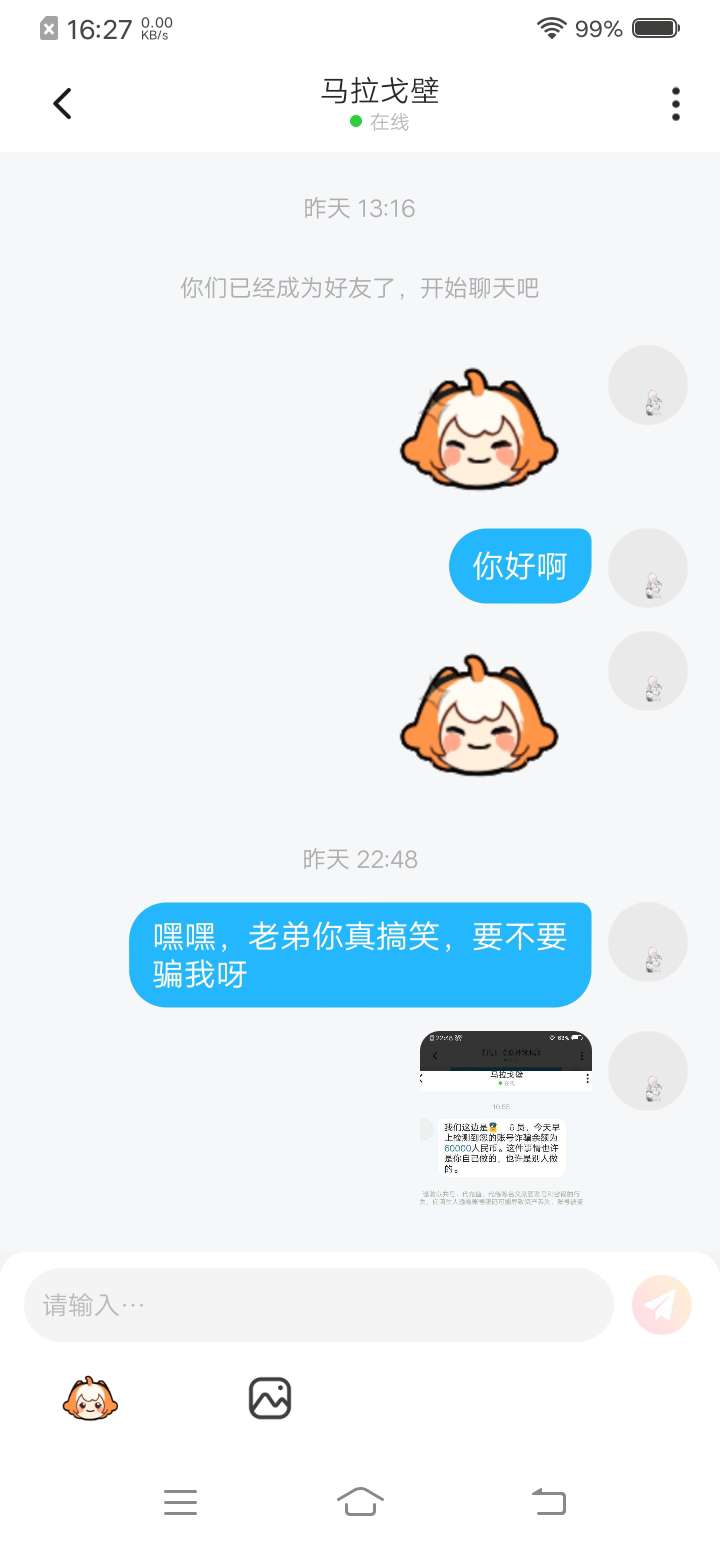Open the sticker emoji panel

90,1398
